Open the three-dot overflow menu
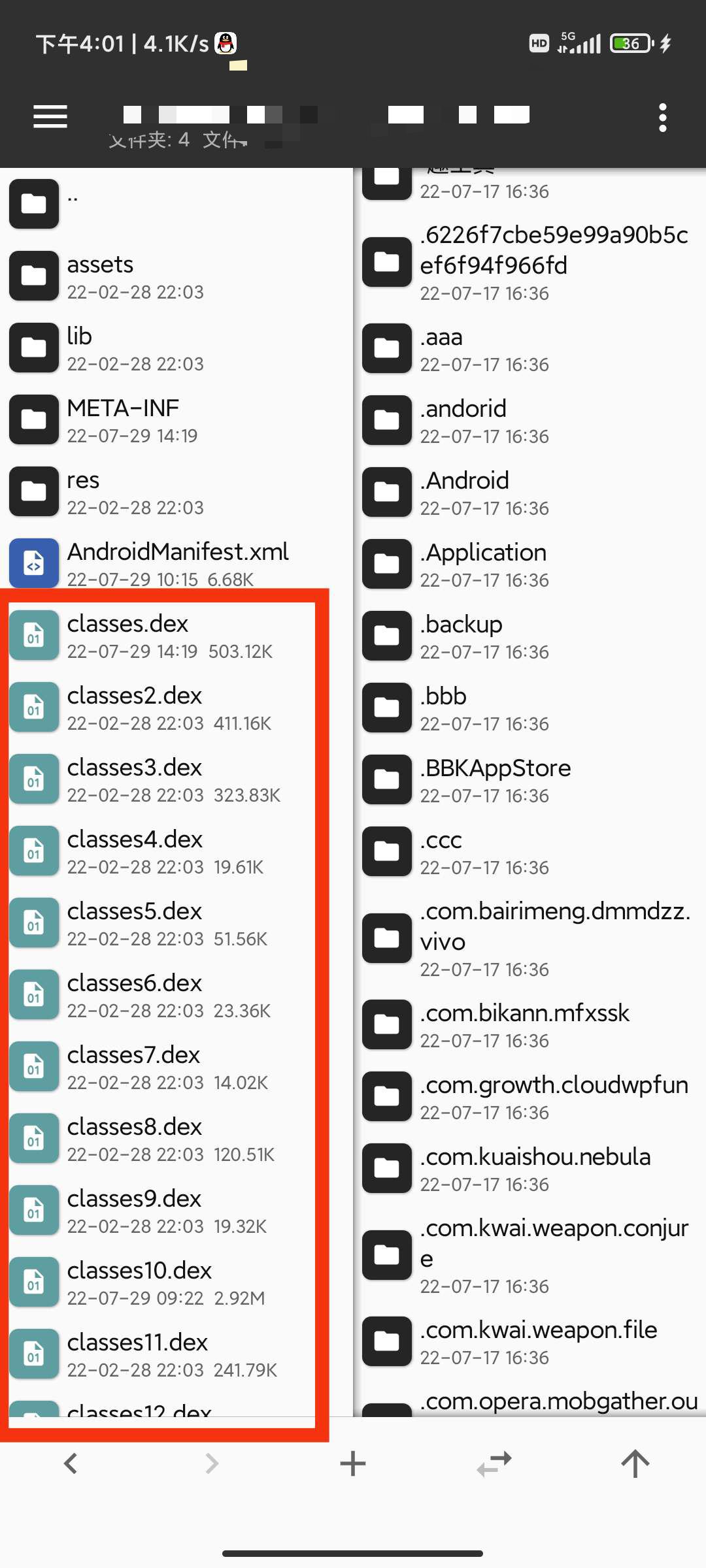This screenshot has height=1568, width=706. [662, 118]
